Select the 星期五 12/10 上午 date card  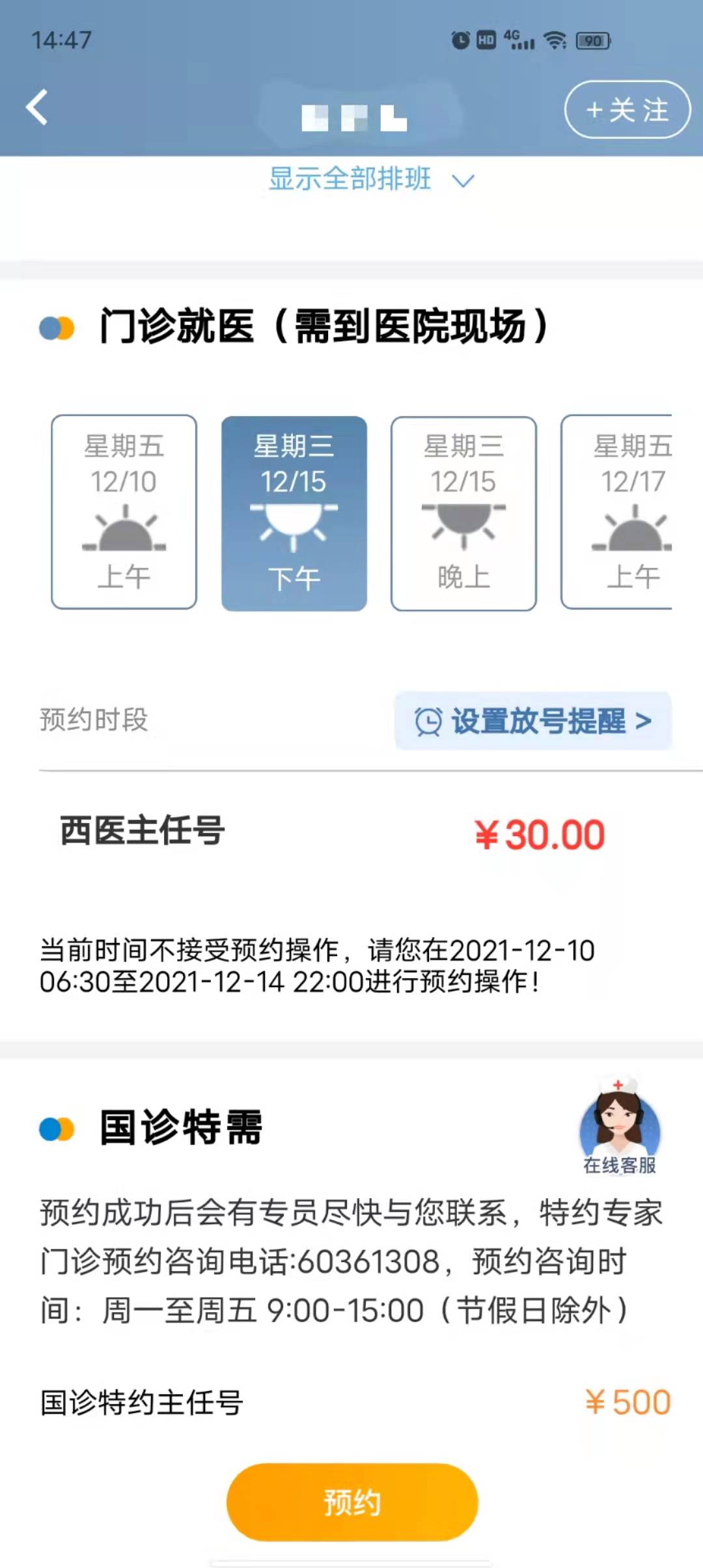point(124,511)
